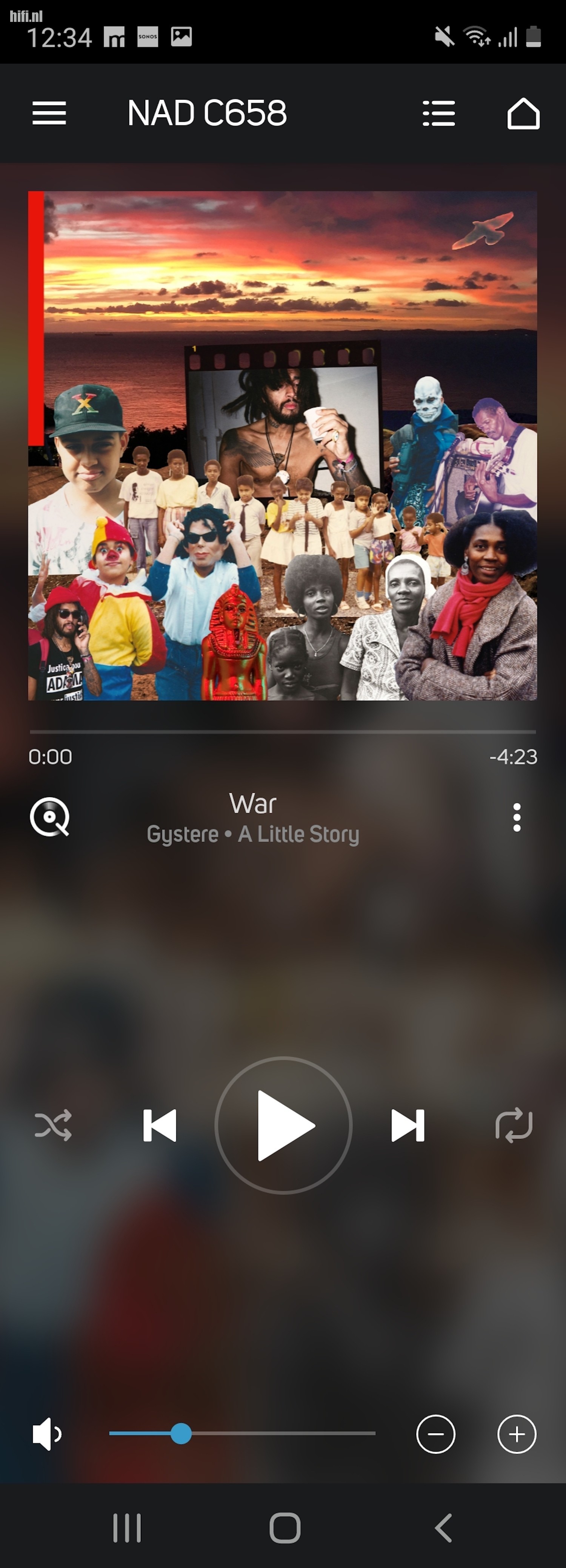Start playing the track War
Screen dimensions: 566x1568
(284, 1126)
